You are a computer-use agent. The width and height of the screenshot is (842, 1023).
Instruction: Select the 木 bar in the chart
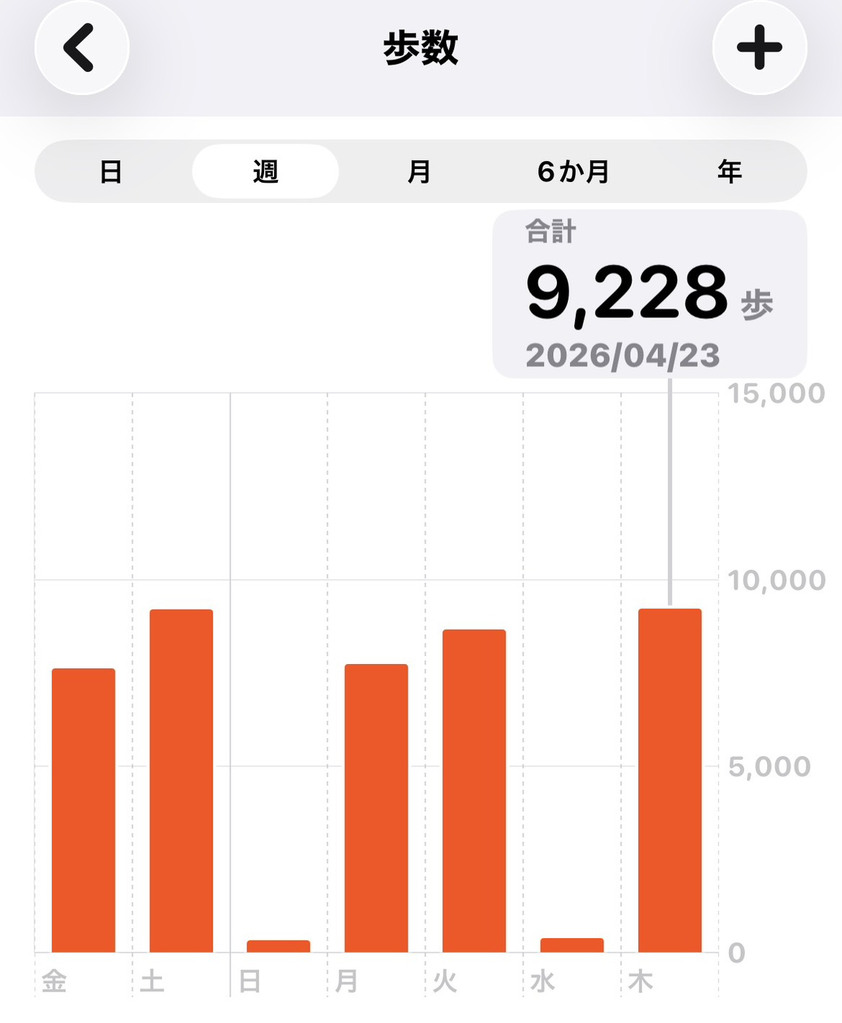pyautogui.click(x=669, y=780)
